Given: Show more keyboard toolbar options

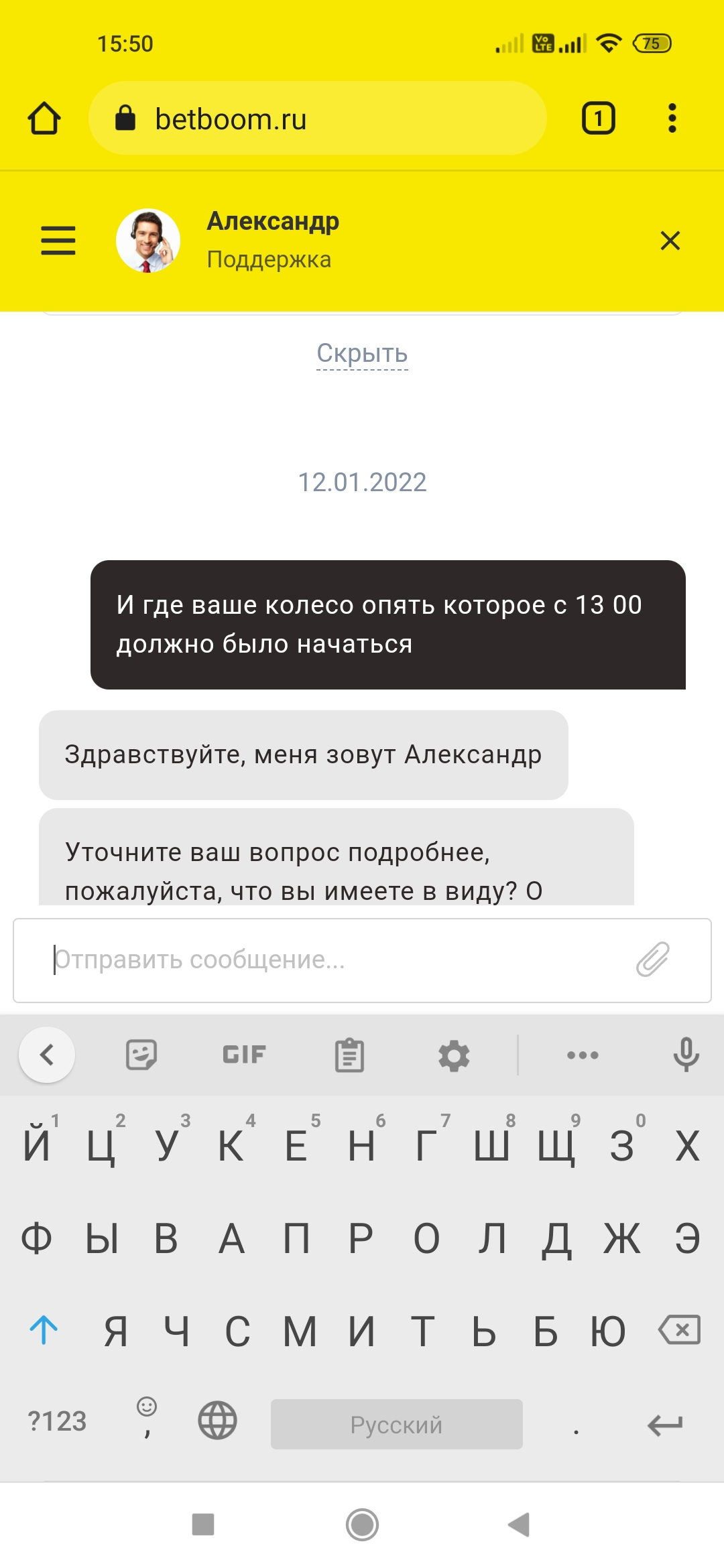Looking at the screenshot, I should [x=583, y=1055].
